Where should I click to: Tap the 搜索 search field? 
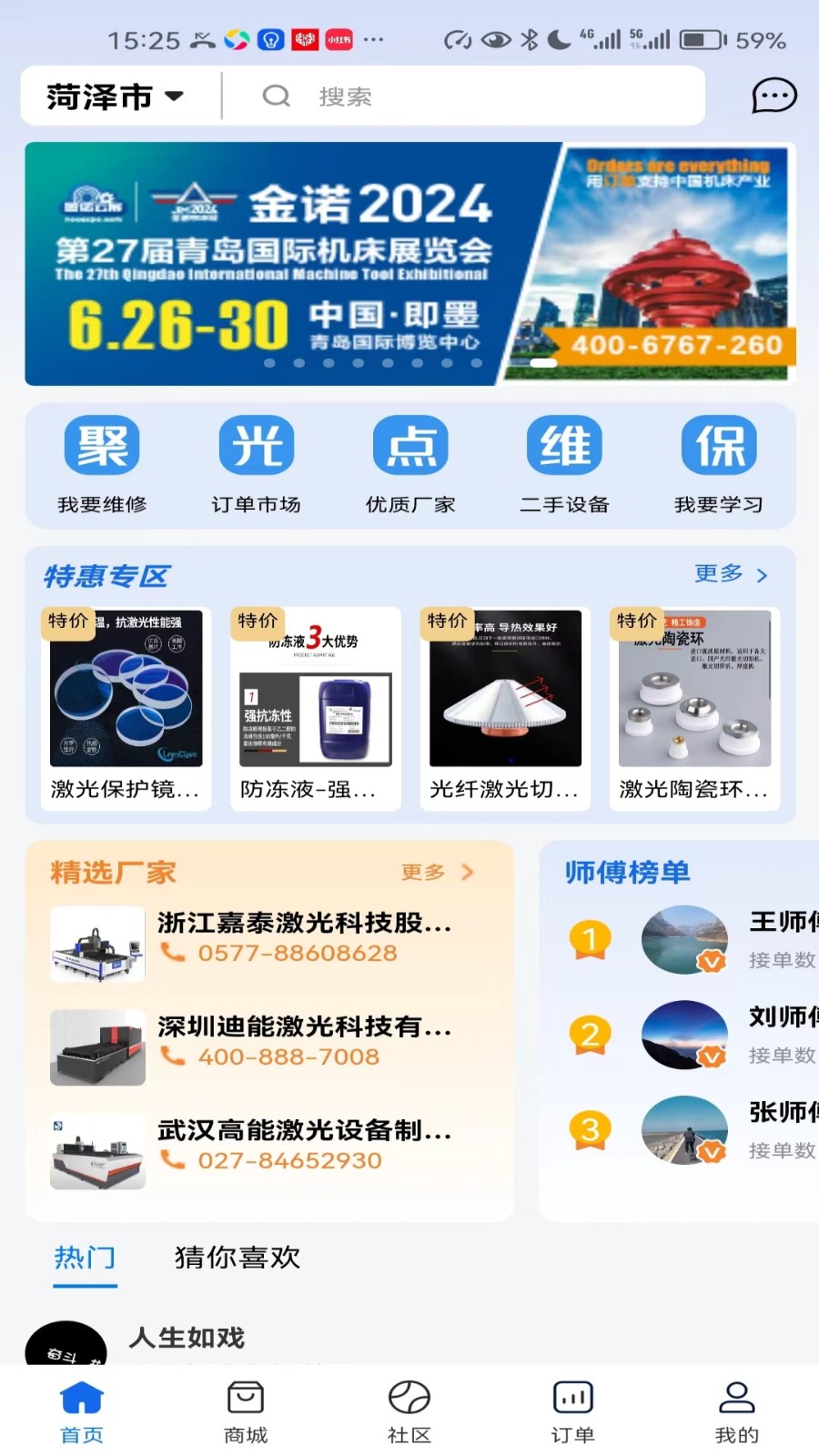(464, 96)
